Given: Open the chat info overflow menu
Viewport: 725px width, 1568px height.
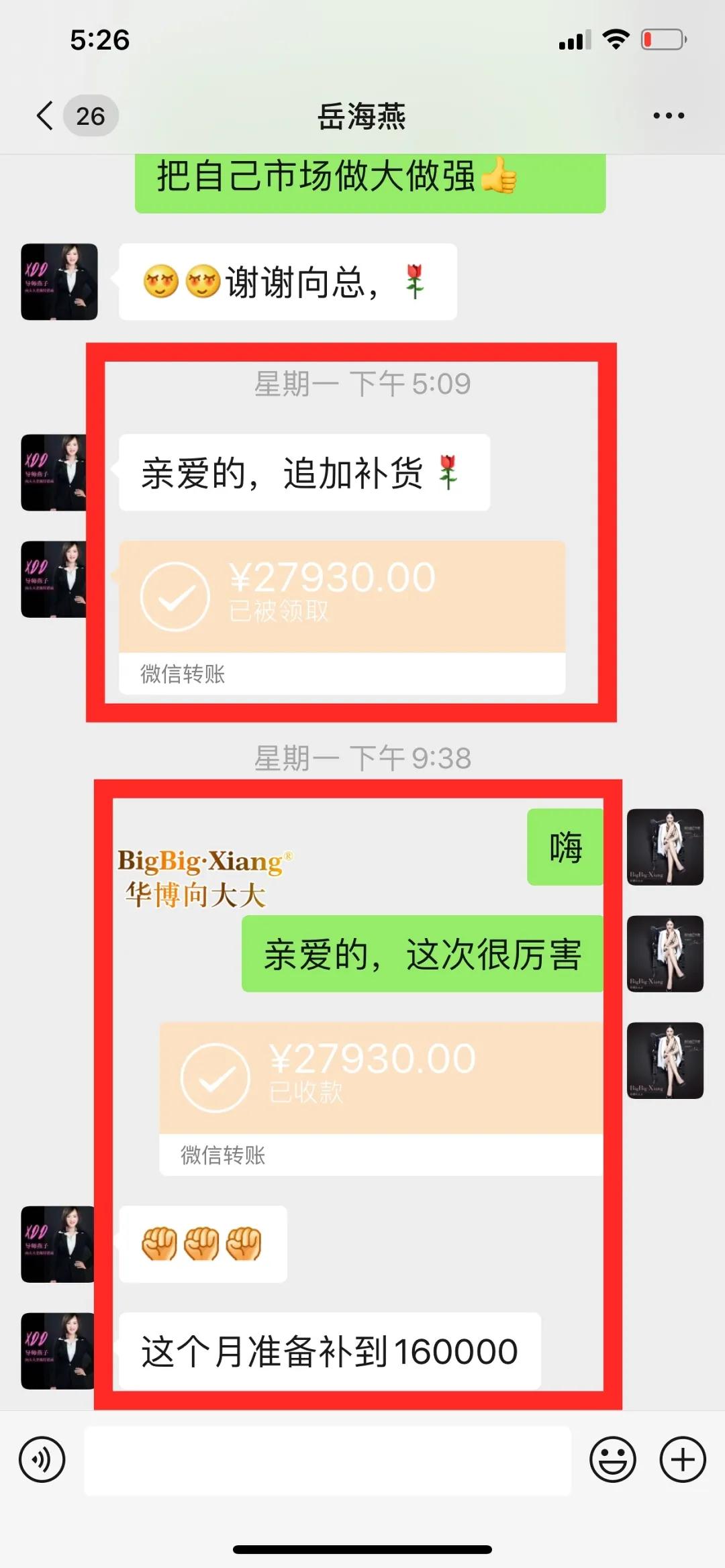Looking at the screenshot, I should click(669, 115).
